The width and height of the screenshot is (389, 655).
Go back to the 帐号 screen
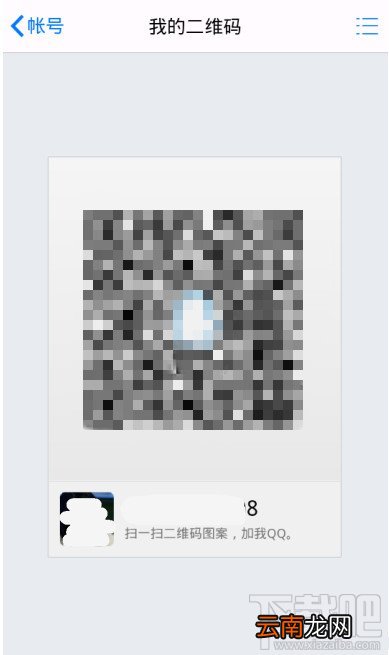pos(37,26)
